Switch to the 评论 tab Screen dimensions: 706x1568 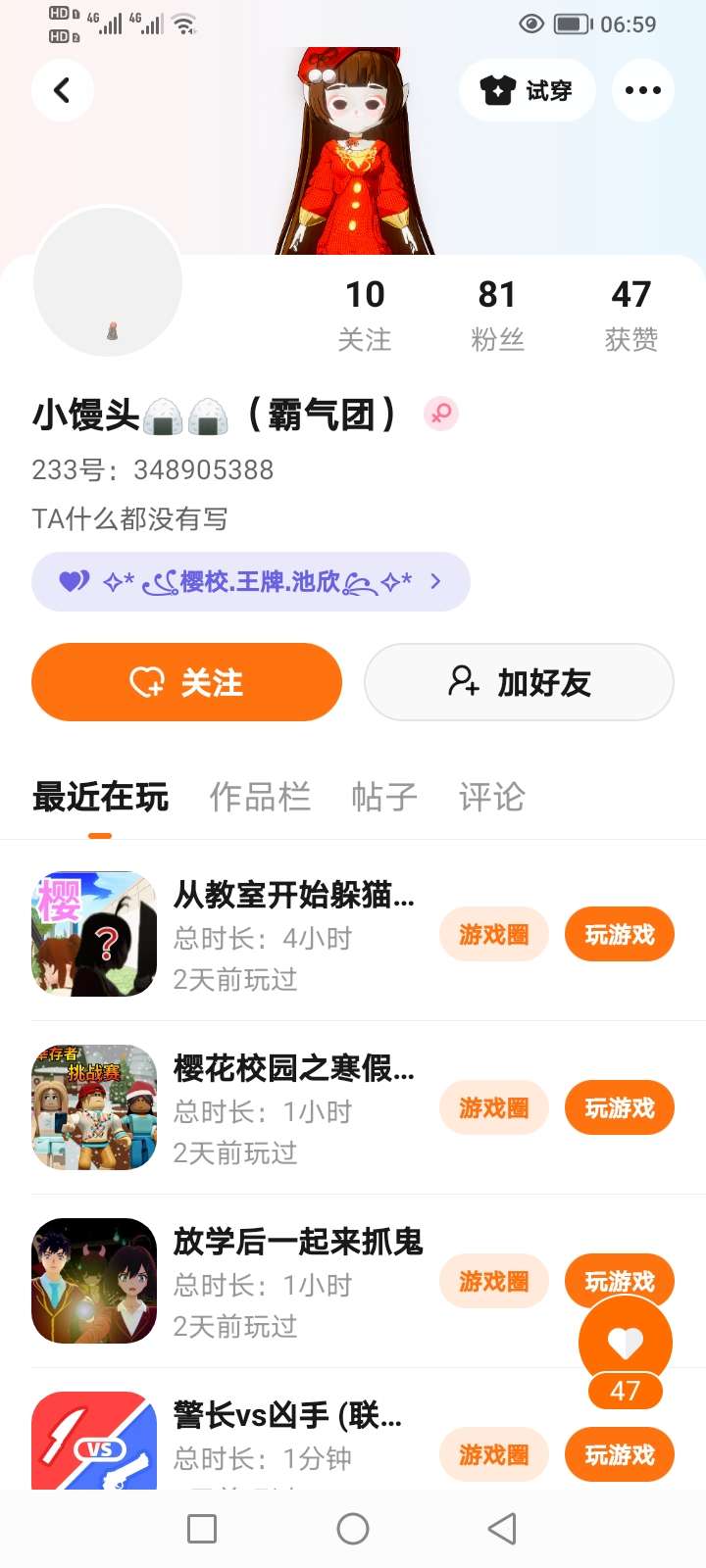(x=491, y=797)
